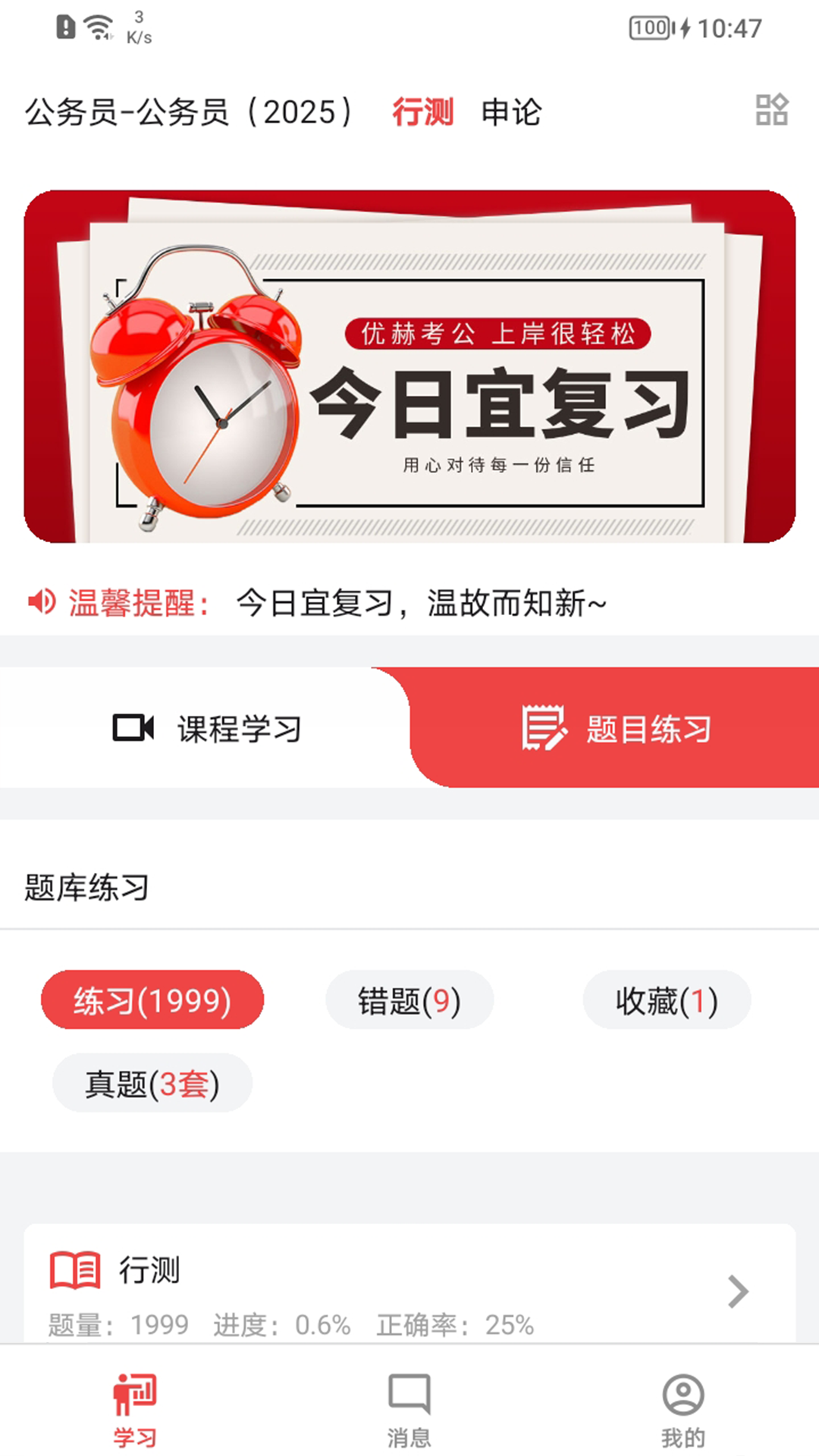Switch to 课程学习 section
The width and height of the screenshot is (819, 1456).
point(206,728)
